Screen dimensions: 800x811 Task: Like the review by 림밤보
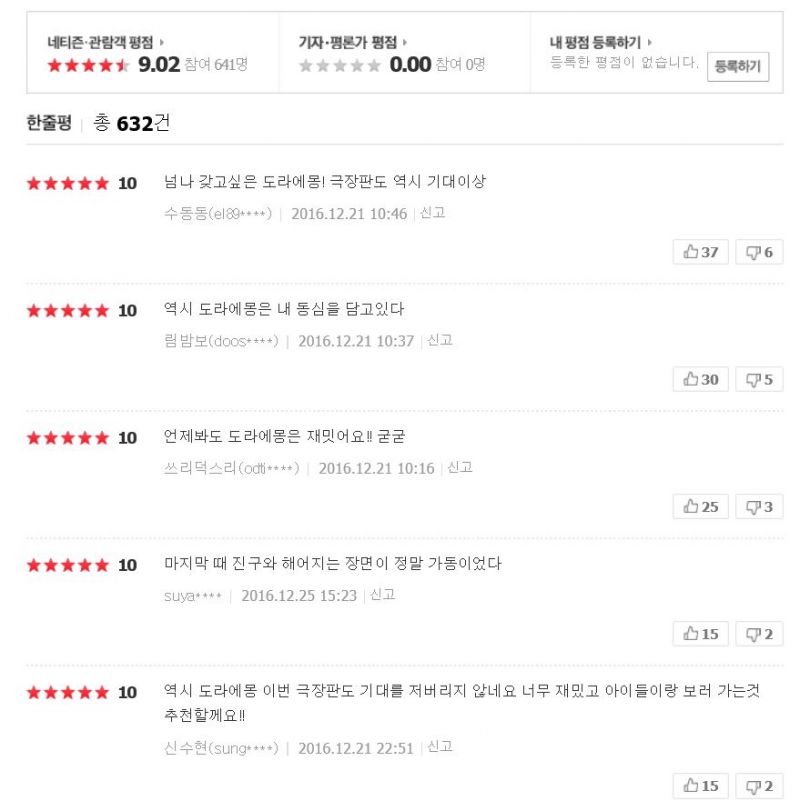point(701,379)
